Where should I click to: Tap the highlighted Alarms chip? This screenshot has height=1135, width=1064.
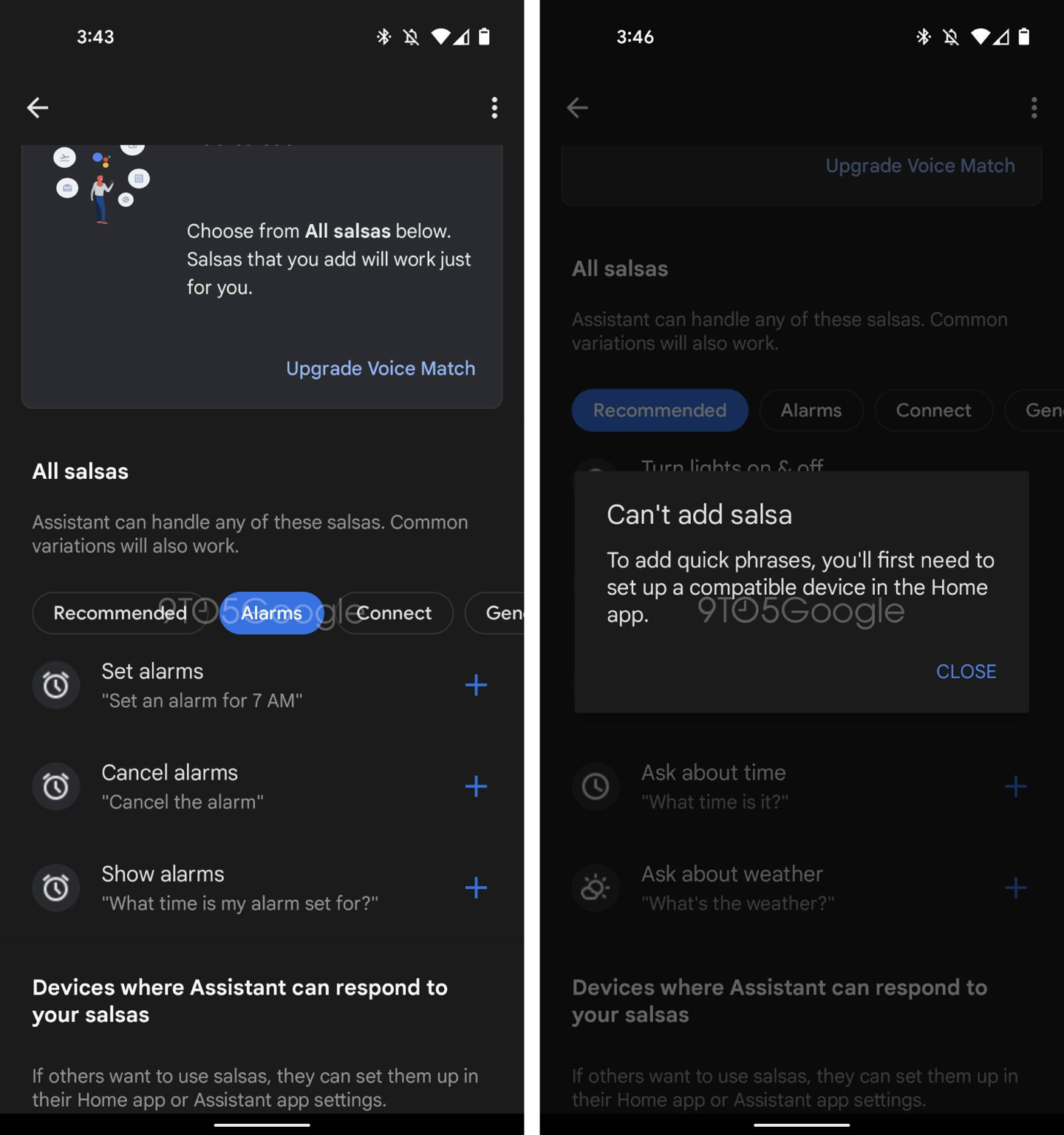pyautogui.click(x=271, y=613)
